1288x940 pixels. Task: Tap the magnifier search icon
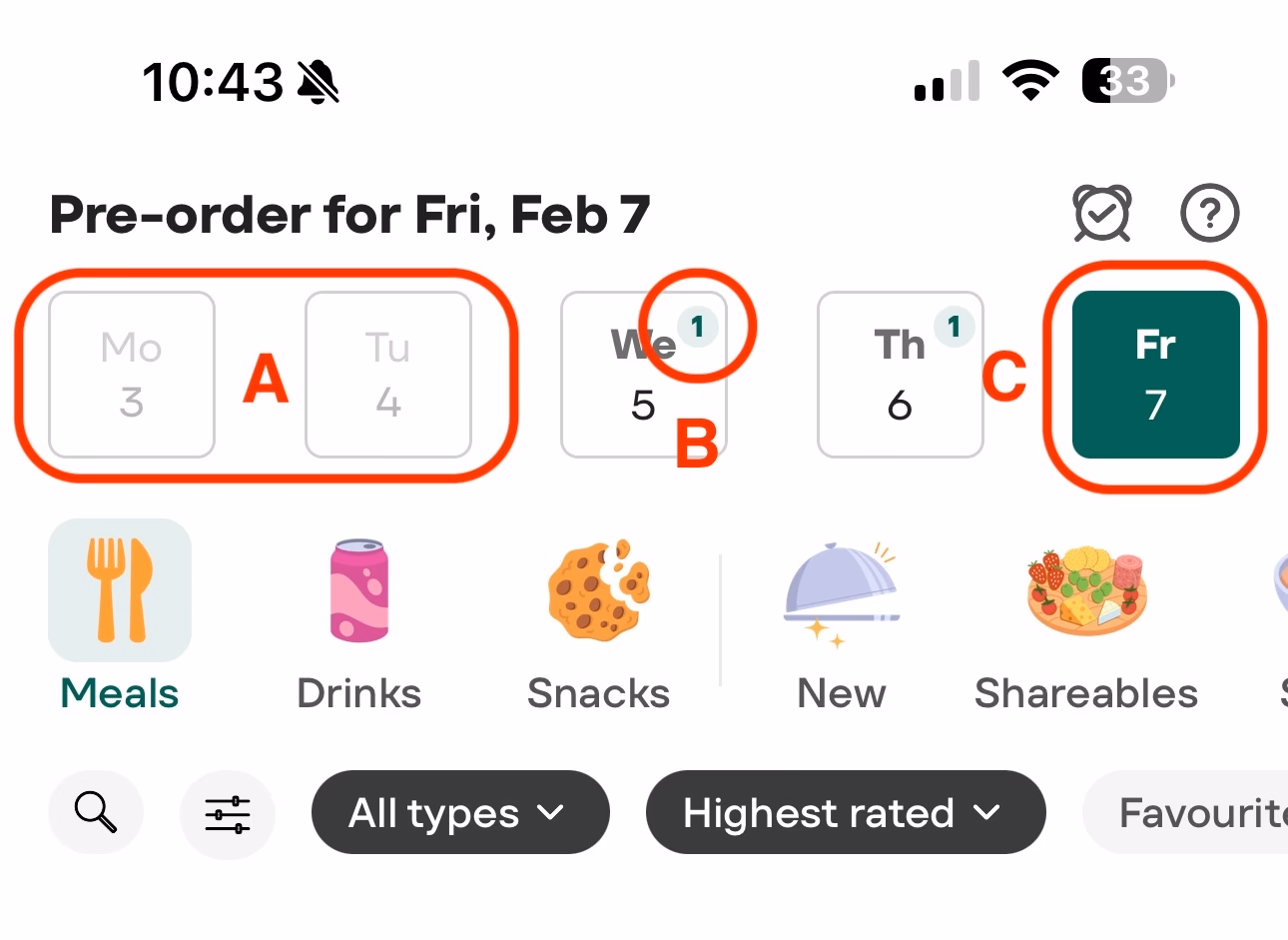click(96, 812)
